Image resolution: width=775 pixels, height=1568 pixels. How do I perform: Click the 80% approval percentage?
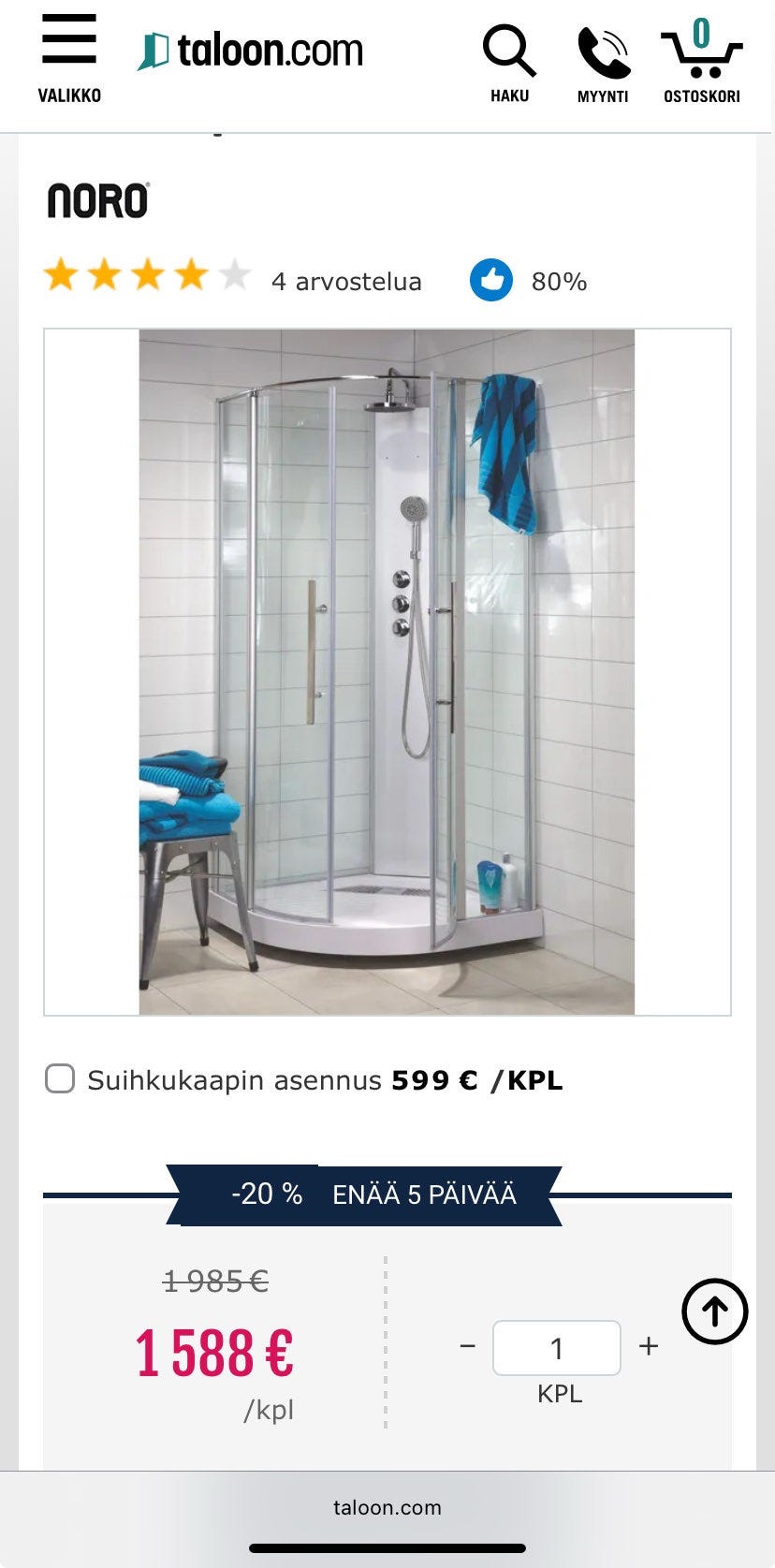[559, 279]
